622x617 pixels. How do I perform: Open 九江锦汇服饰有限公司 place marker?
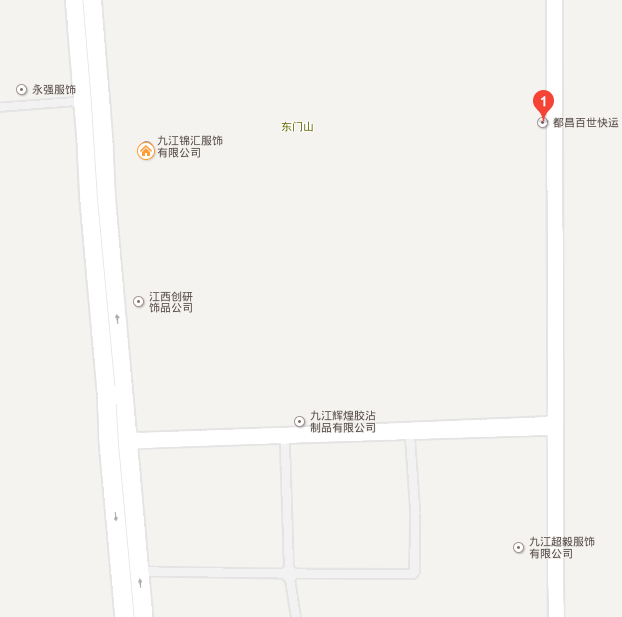tap(145, 151)
